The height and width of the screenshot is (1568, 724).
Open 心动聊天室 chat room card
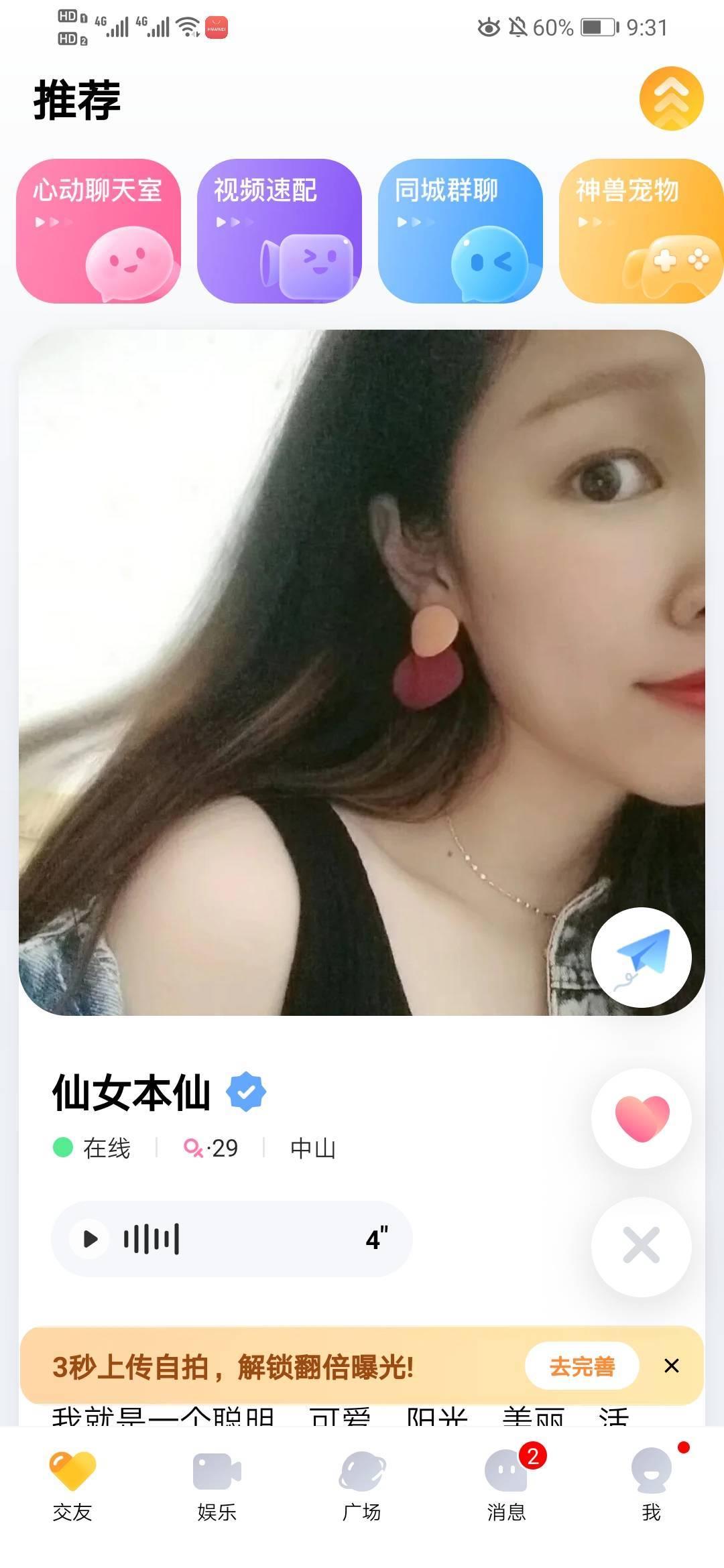pyautogui.click(x=99, y=231)
